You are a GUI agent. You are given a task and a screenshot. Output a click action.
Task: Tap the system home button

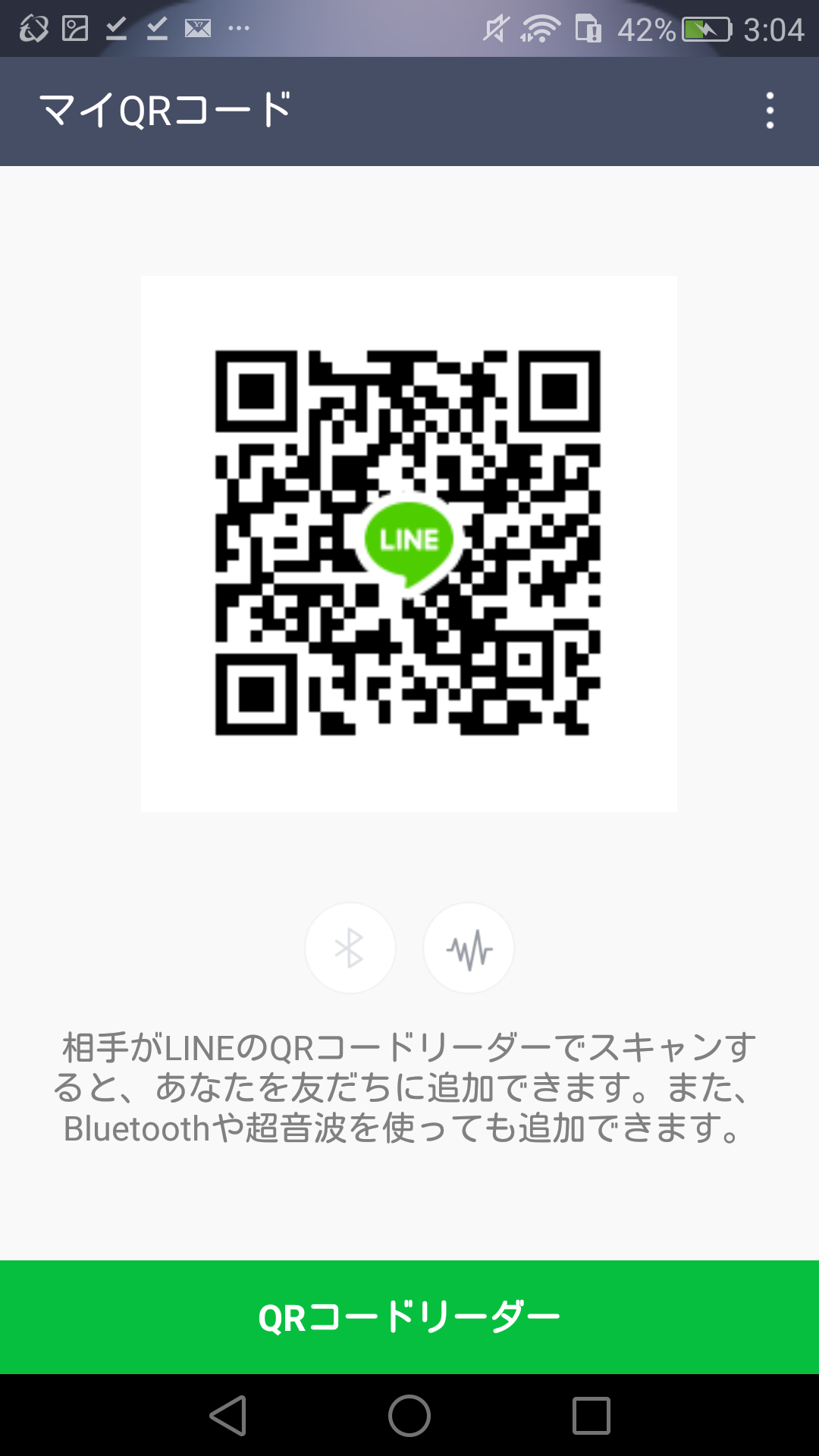(409, 1415)
